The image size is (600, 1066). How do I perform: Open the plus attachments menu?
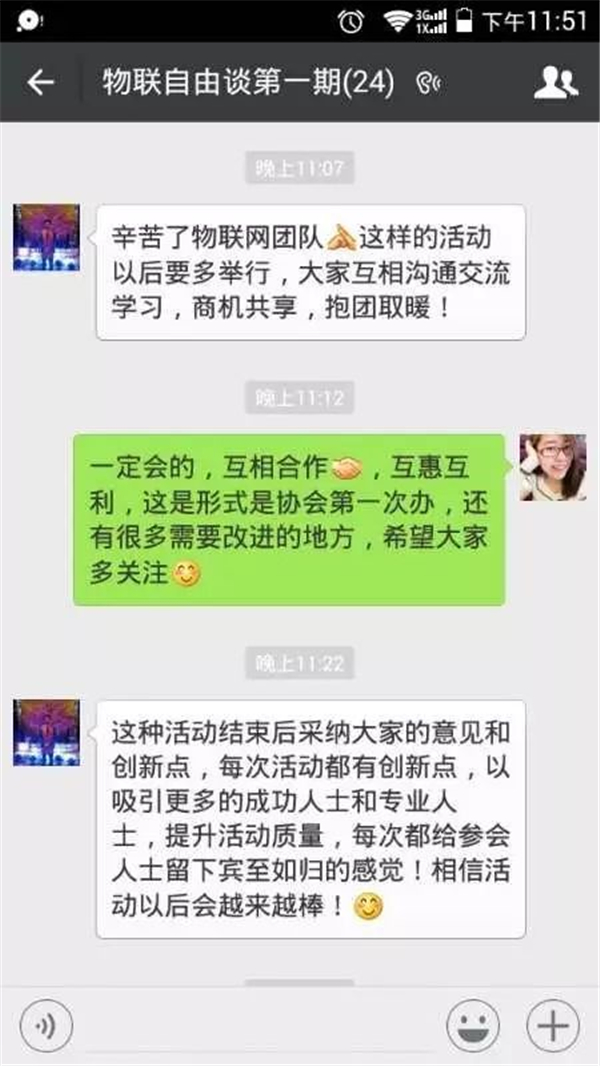coord(553,1025)
